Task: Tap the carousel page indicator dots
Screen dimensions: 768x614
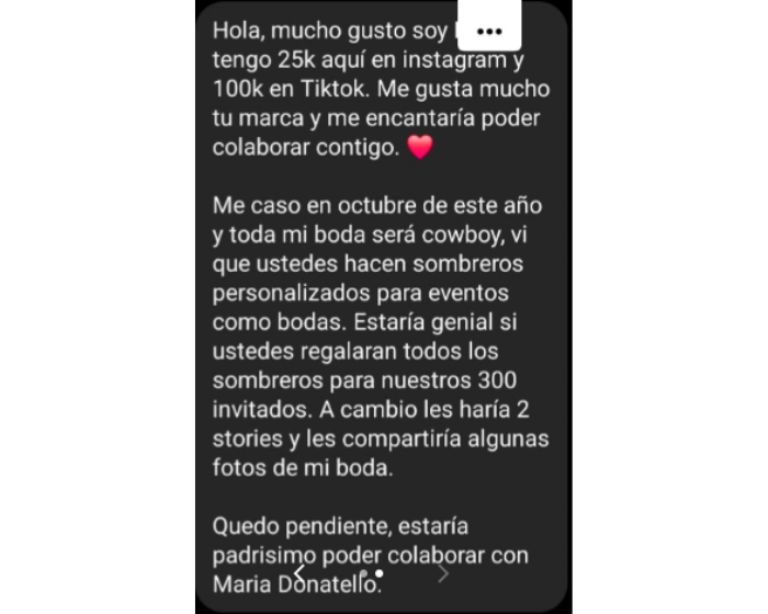Action: pyautogui.click(x=371, y=574)
